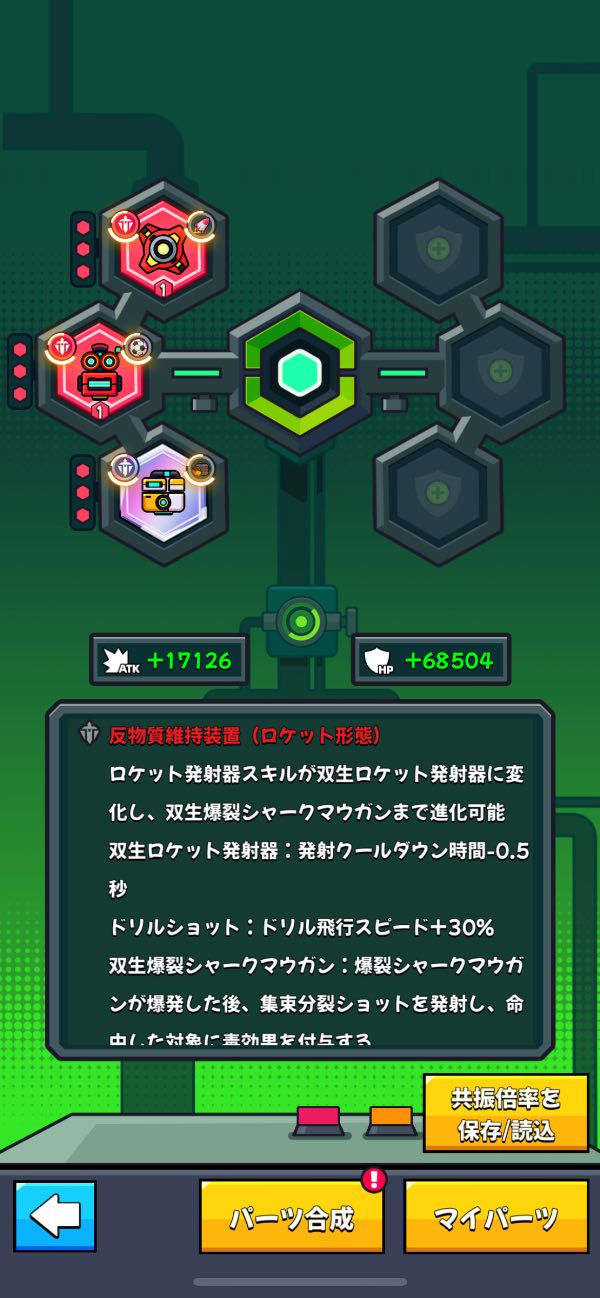This screenshot has width=600, height=1298.
Task: Open マイパーツ inventory
Action: tap(496, 1217)
